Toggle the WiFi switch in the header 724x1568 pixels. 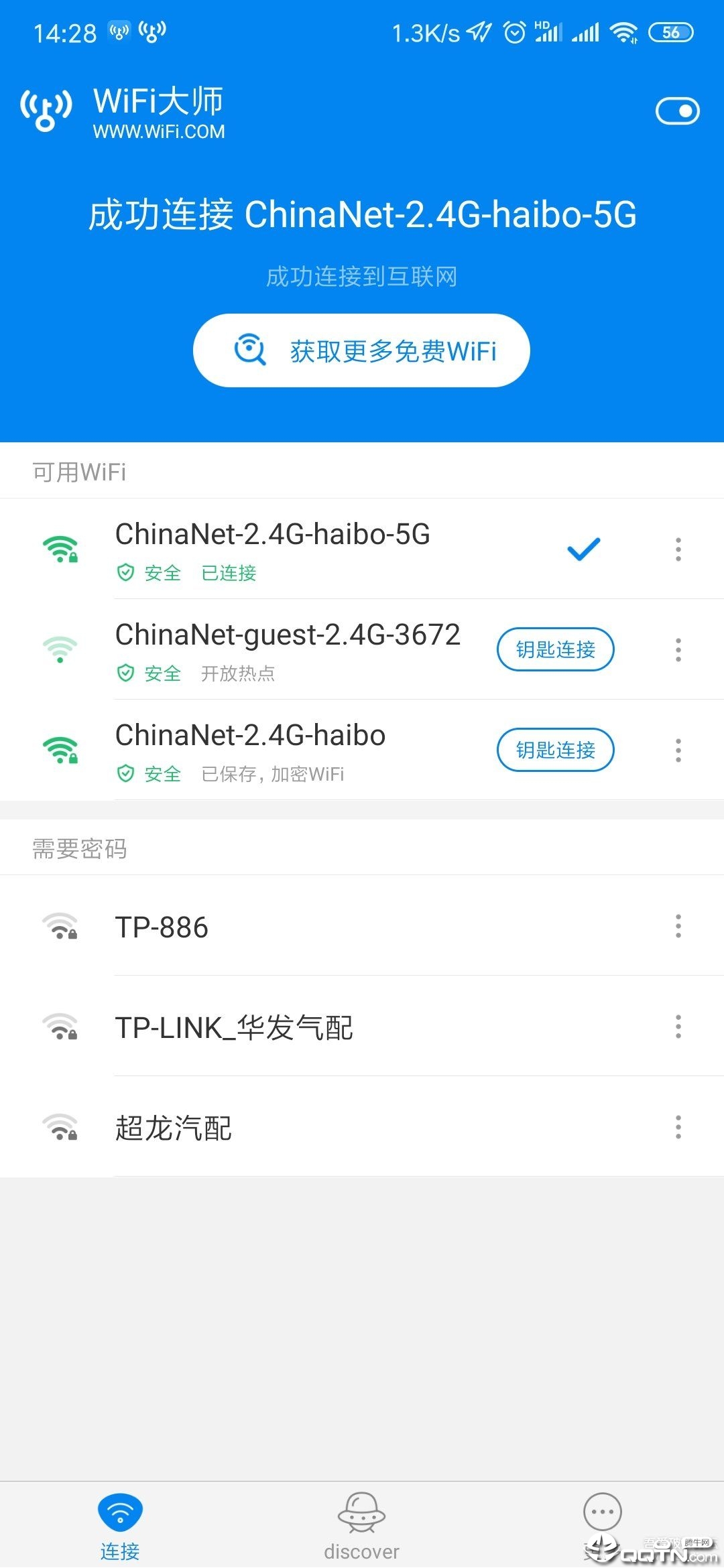coord(677,111)
